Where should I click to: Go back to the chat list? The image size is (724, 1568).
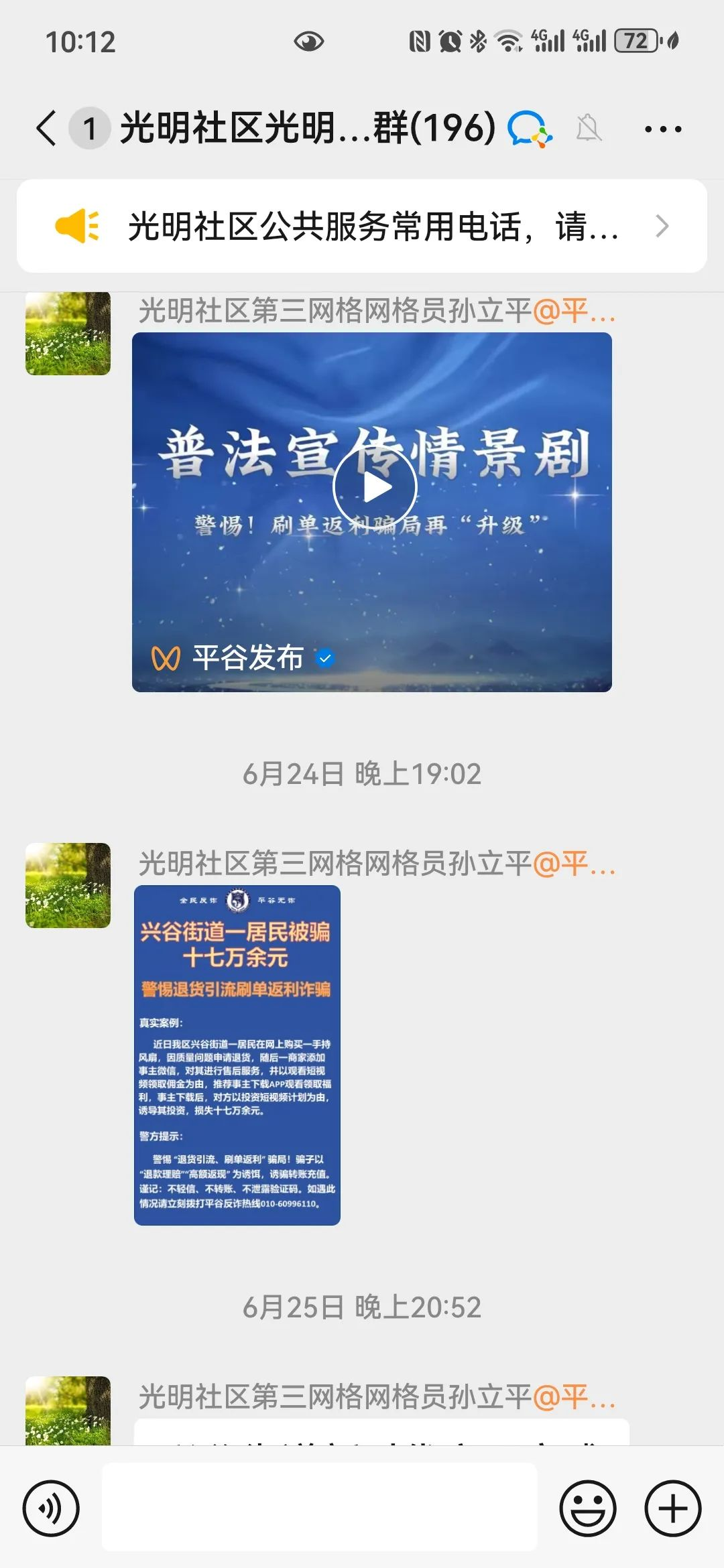point(46,128)
